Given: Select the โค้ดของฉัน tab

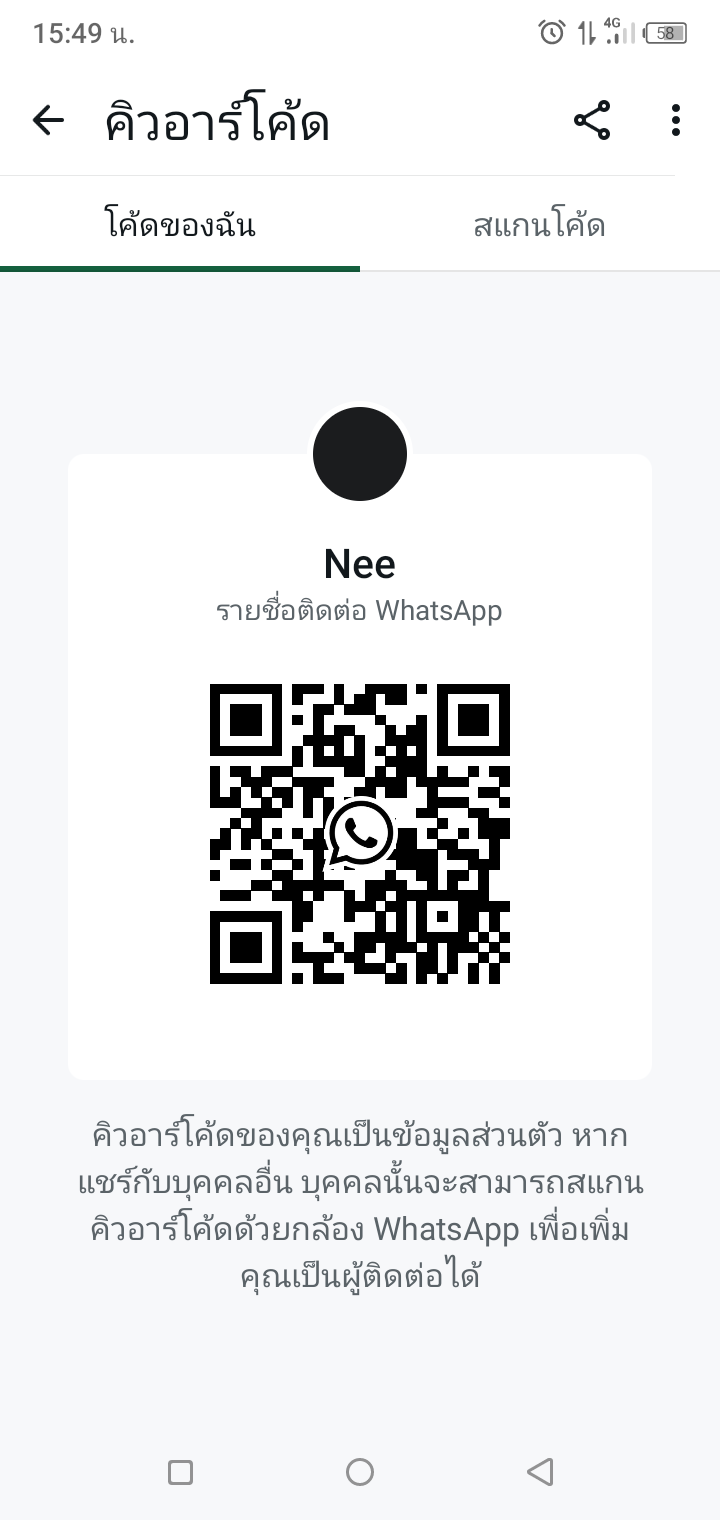Looking at the screenshot, I should 180,226.
